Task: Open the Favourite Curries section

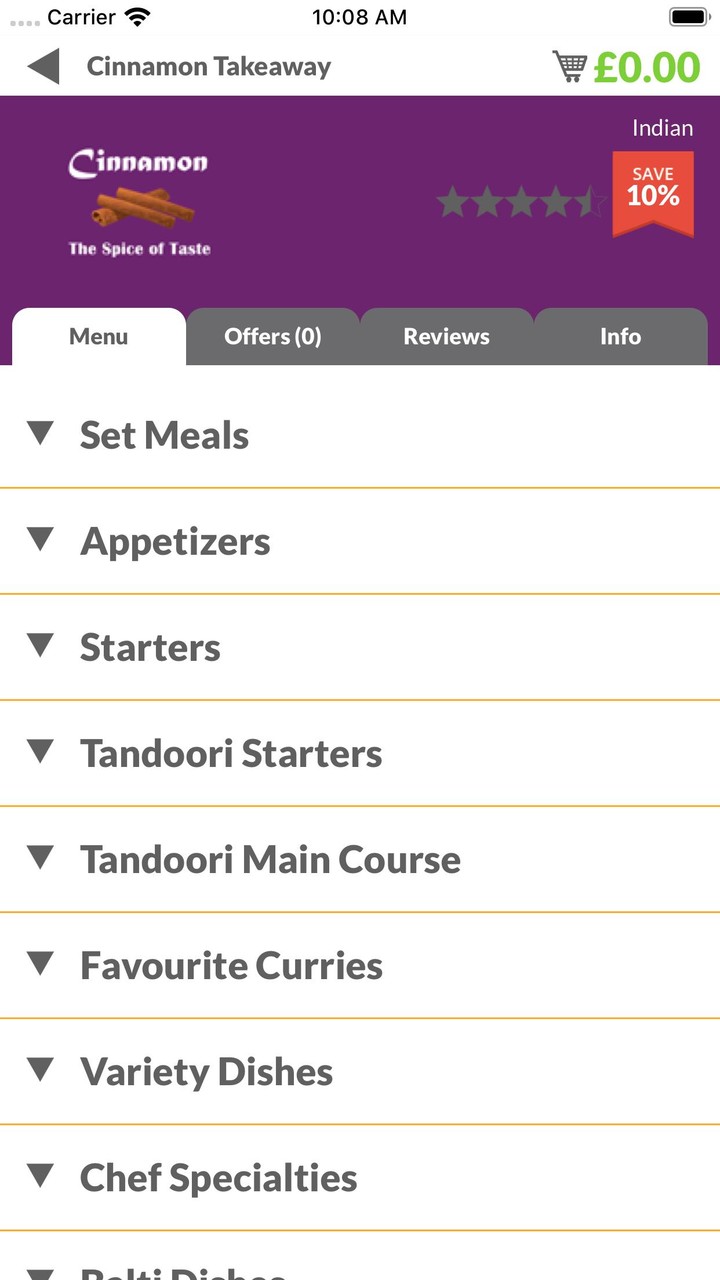Action: tap(231, 965)
